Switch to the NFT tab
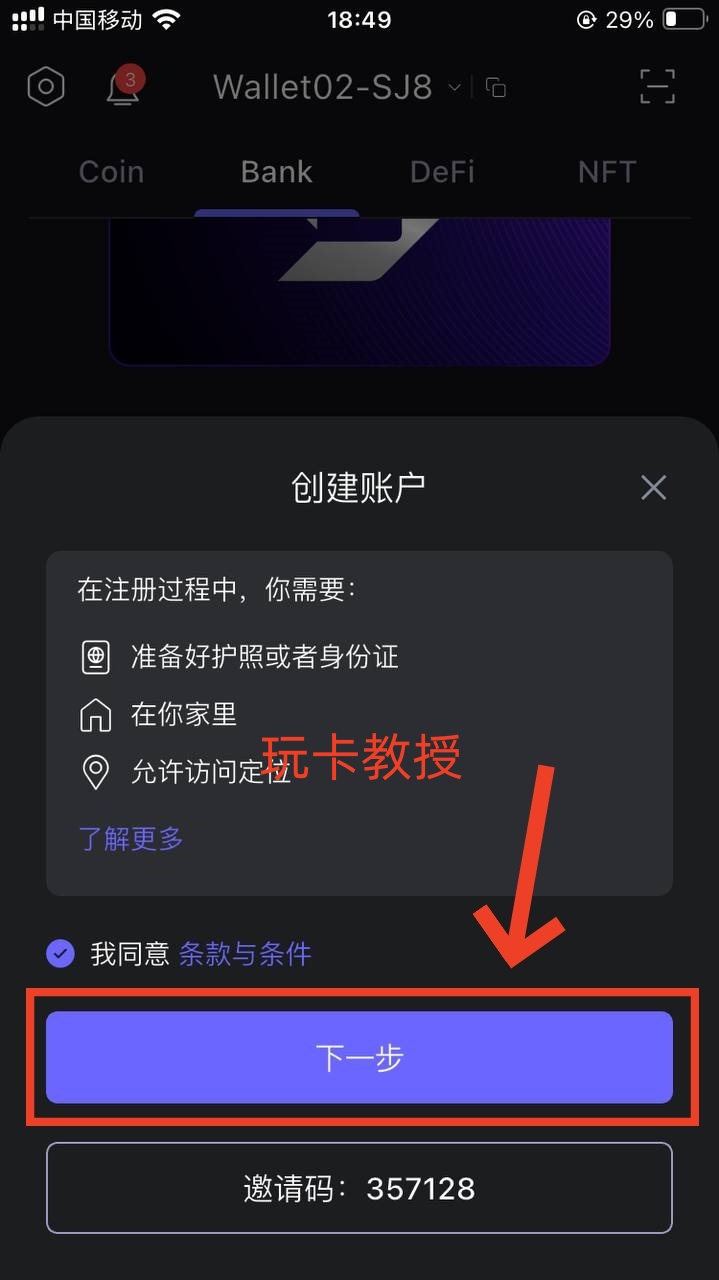 point(606,172)
